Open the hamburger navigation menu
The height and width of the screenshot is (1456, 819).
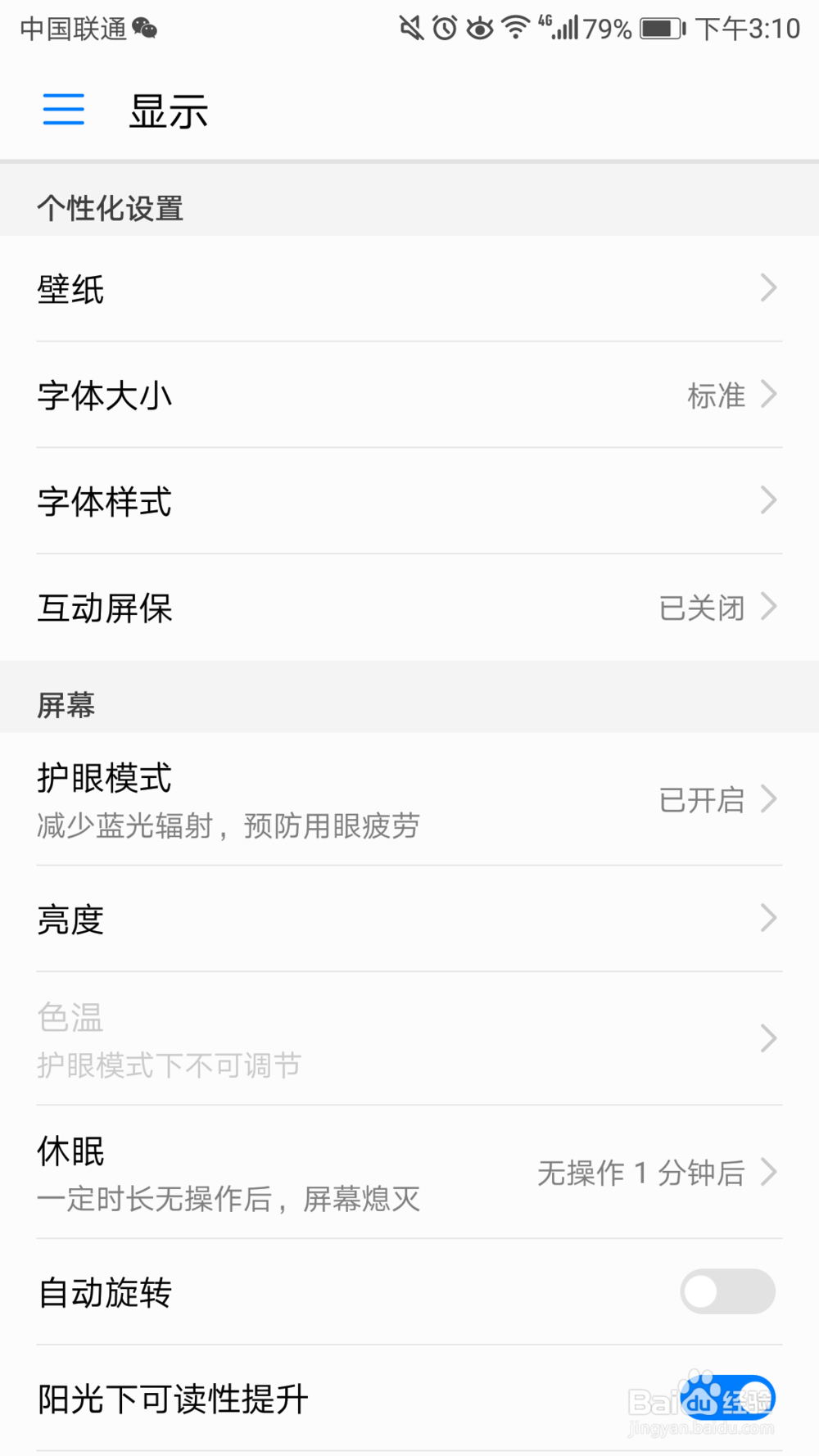pyautogui.click(x=63, y=109)
